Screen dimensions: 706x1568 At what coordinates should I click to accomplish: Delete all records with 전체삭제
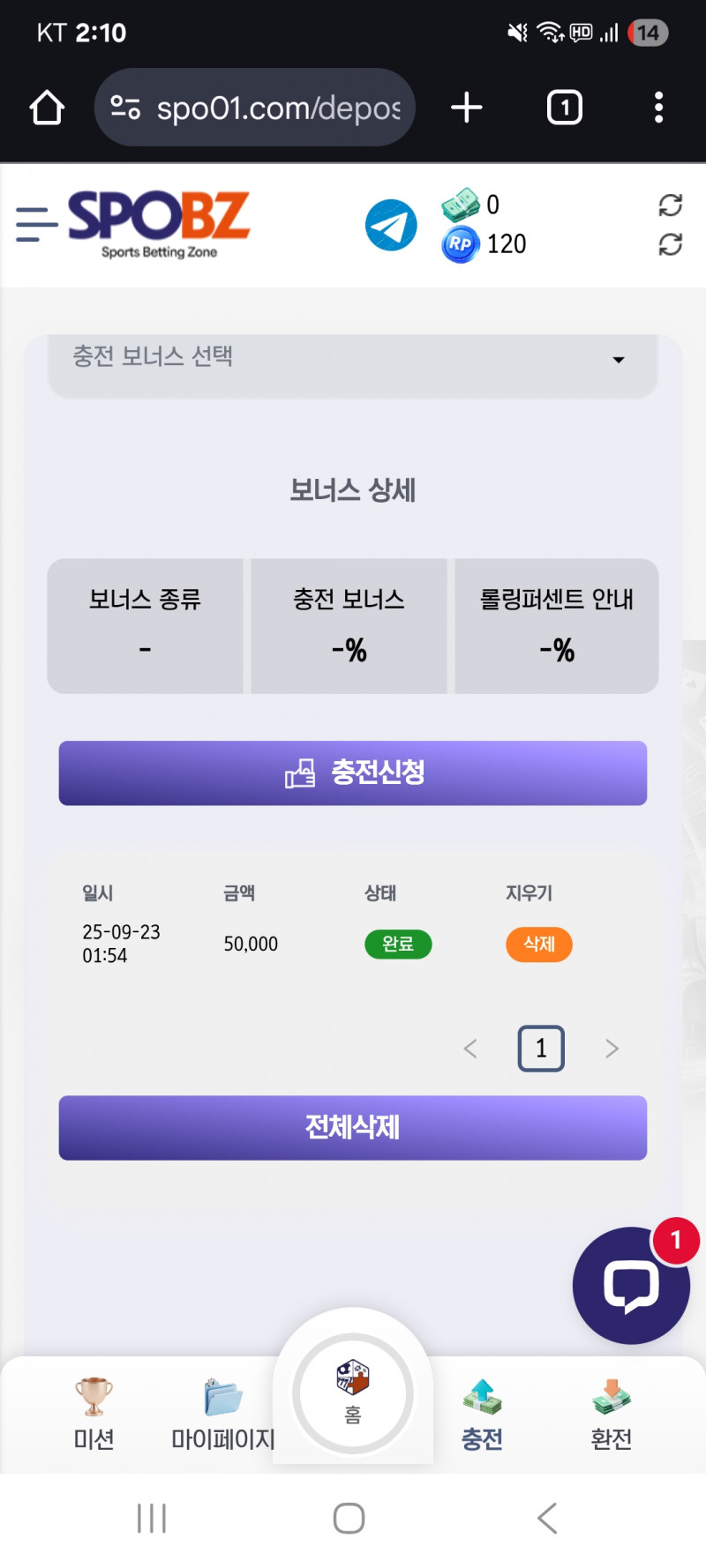pos(353,1127)
